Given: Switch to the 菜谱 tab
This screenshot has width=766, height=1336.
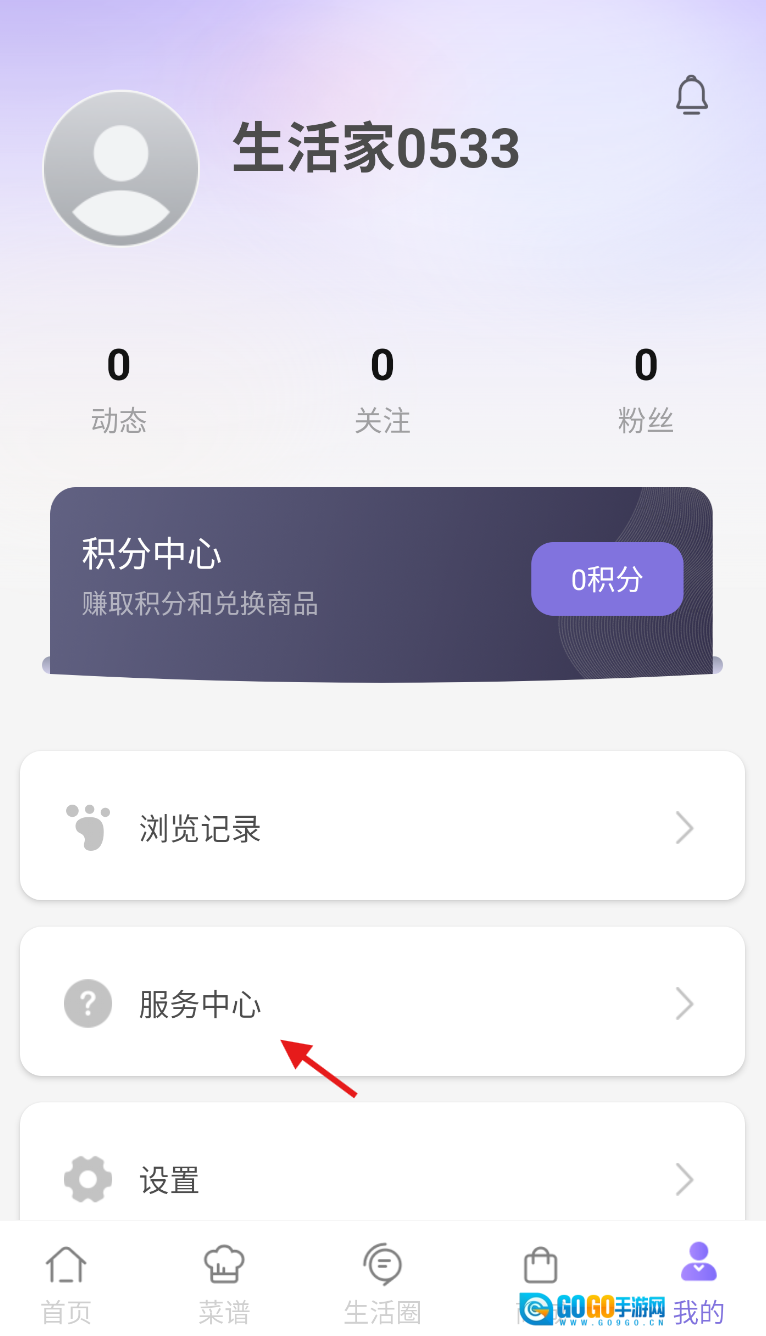Looking at the screenshot, I should [x=224, y=1282].
